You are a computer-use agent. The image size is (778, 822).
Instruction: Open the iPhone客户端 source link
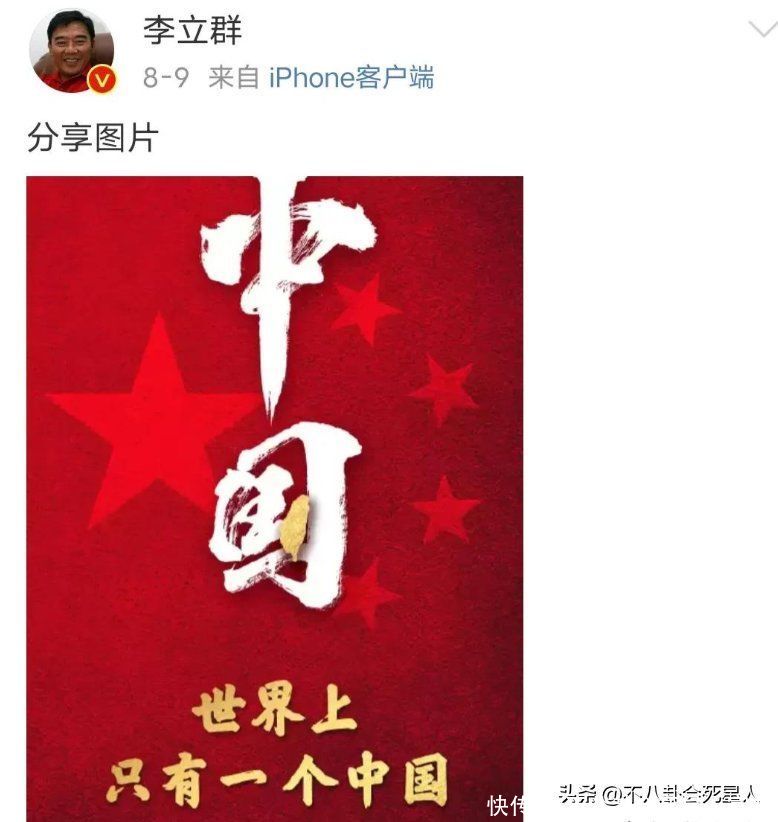tap(351, 78)
